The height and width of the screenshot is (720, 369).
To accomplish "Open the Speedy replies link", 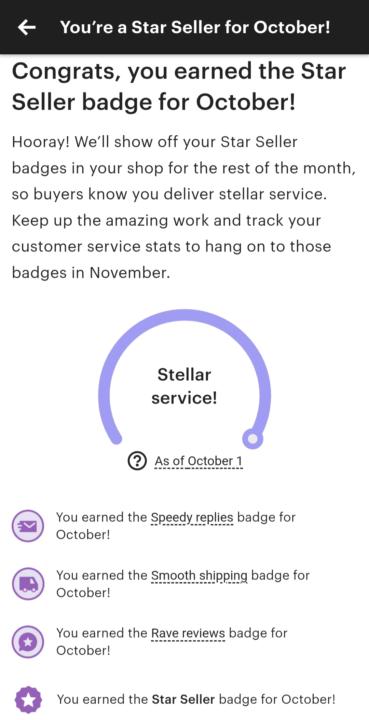I will click(192, 518).
